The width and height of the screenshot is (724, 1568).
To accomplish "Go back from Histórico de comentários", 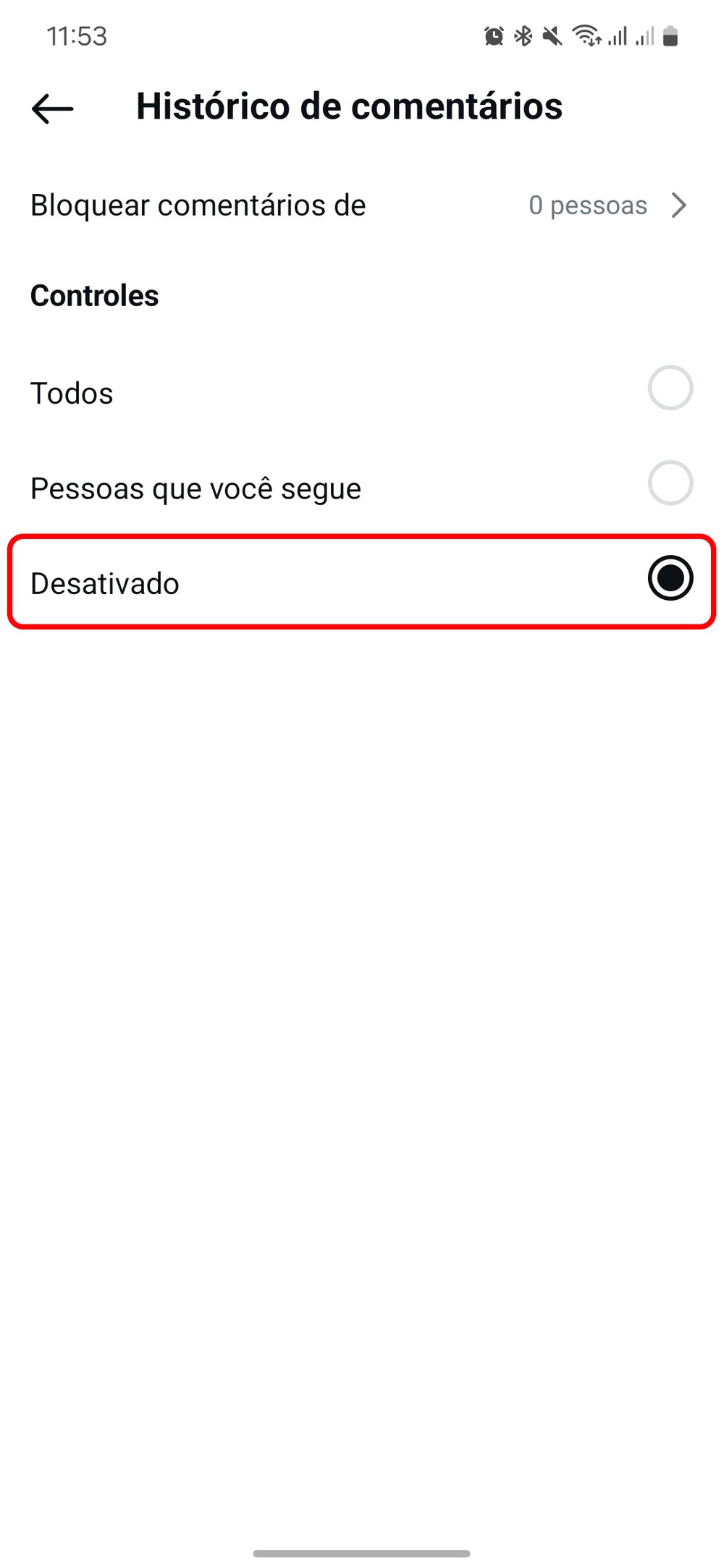I will [x=53, y=109].
